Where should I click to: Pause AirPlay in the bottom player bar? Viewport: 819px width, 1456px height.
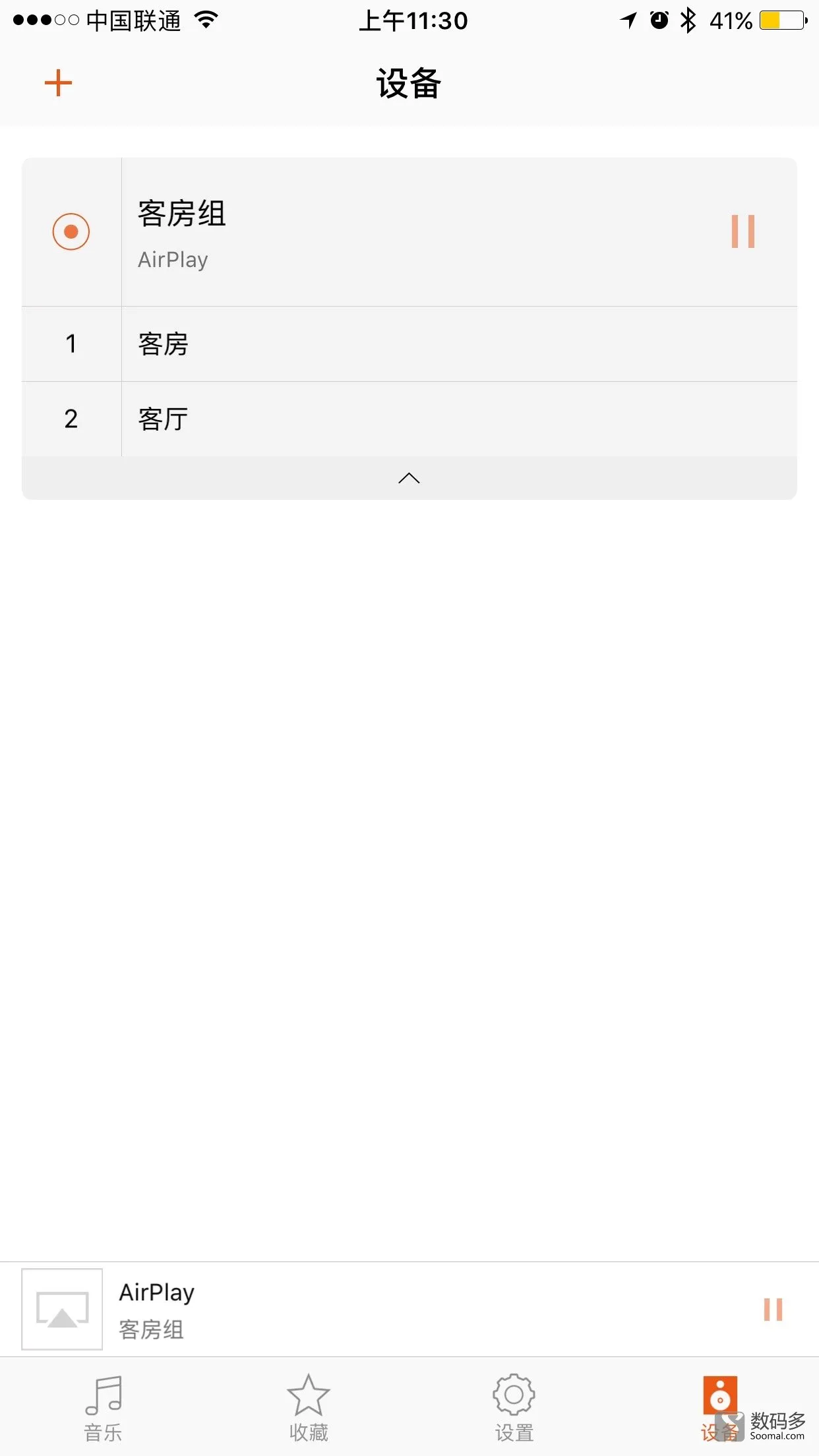tap(773, 1310)
